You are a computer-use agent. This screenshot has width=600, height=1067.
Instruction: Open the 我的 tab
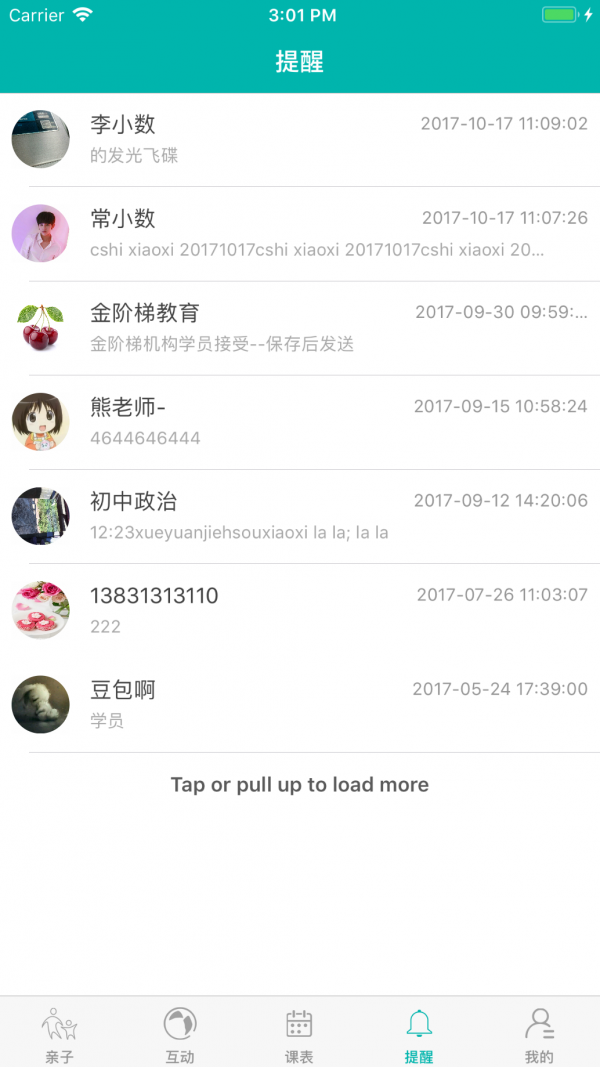[539, 1034]
